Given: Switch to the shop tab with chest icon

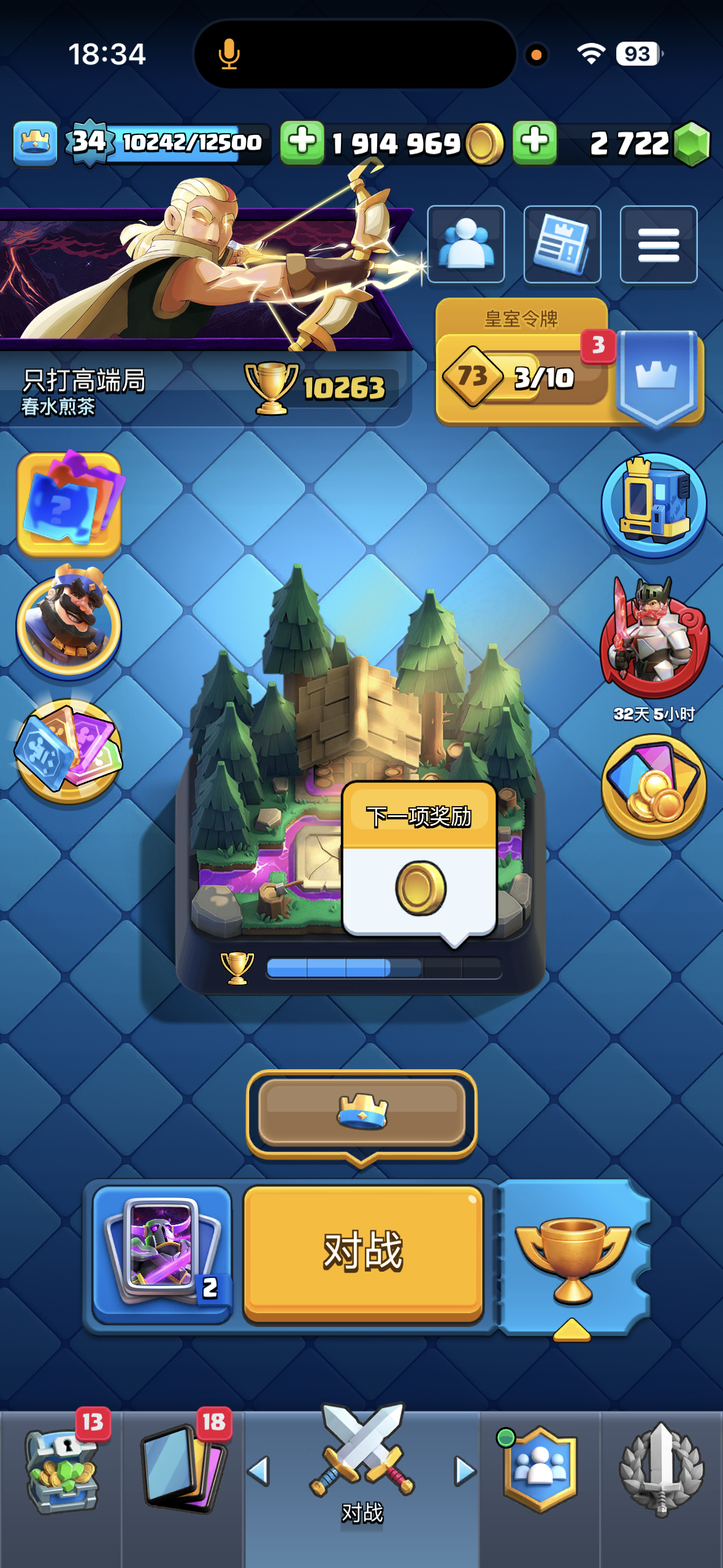Looking at the screenshot, I should click(x=61, y=1472).
